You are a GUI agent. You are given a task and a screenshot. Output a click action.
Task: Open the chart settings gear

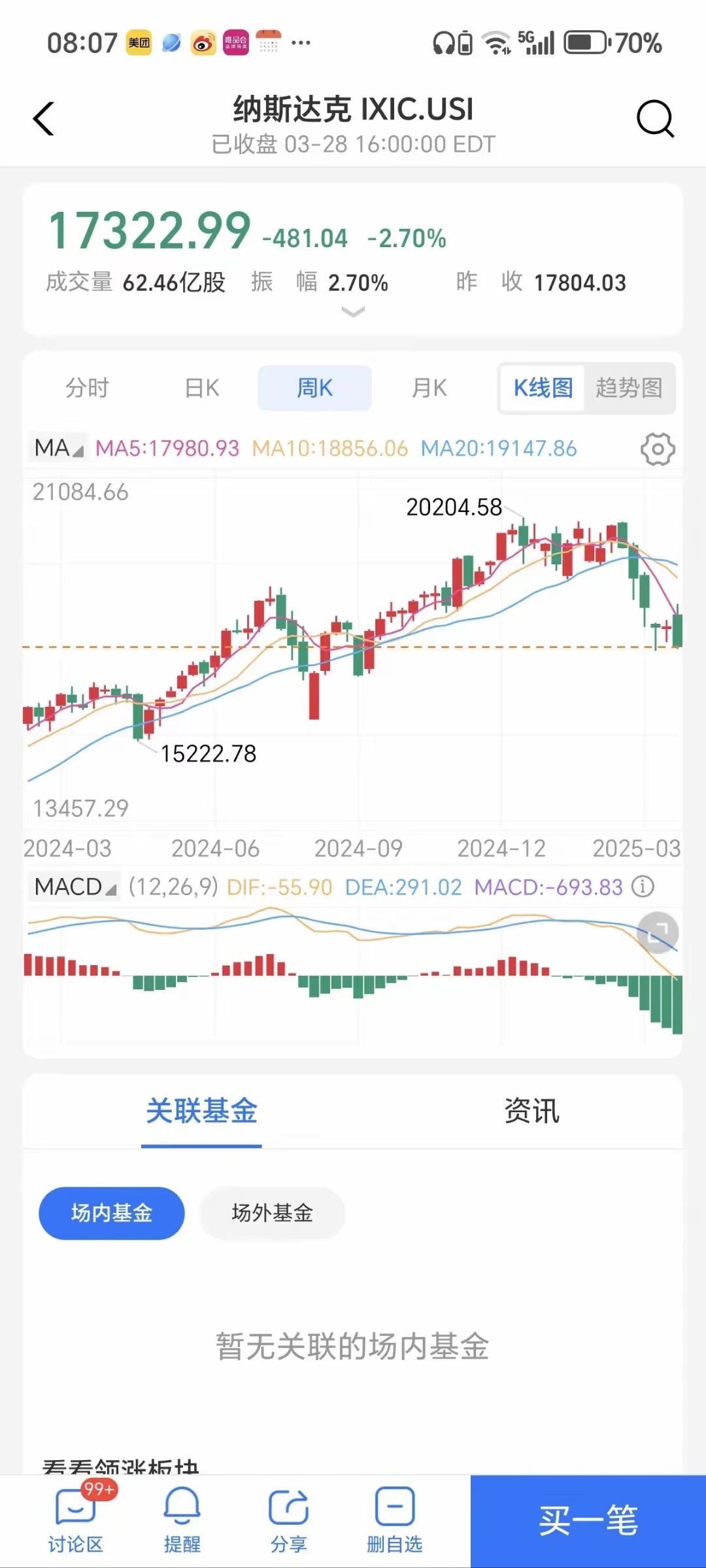(658, 449)
